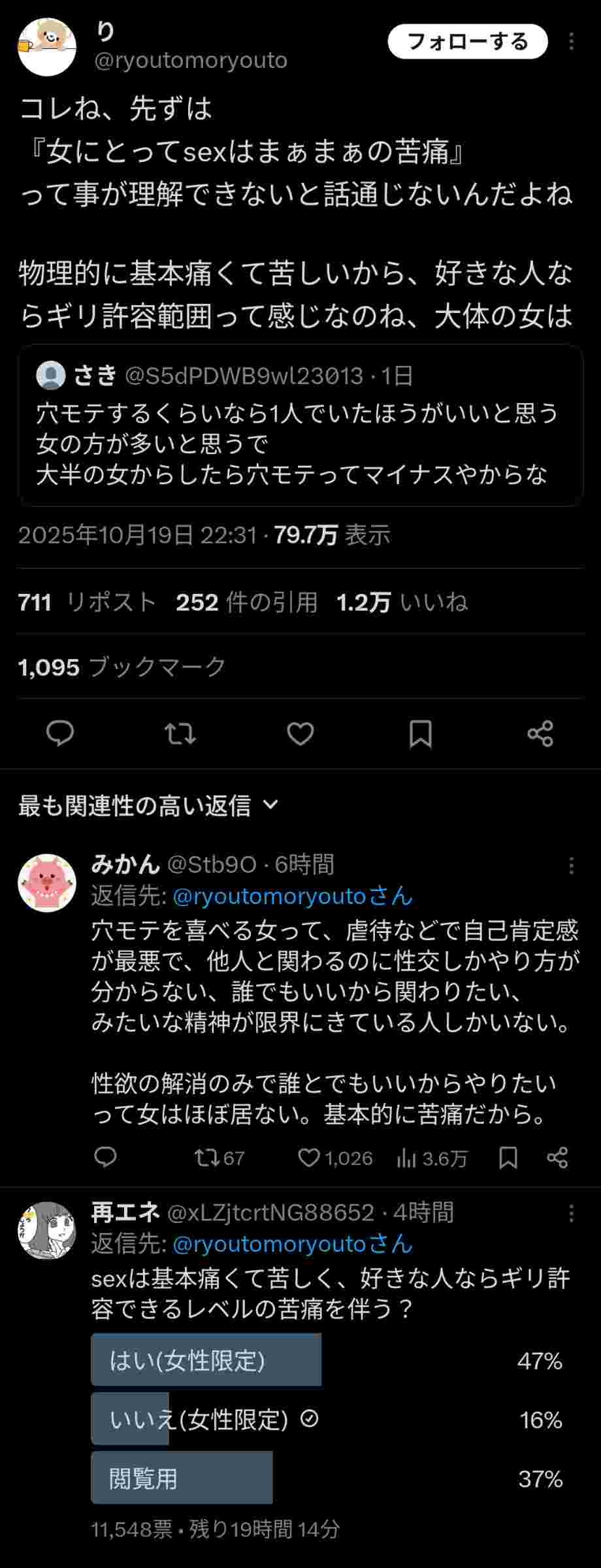Repost the main post

(x=180, y=734)
